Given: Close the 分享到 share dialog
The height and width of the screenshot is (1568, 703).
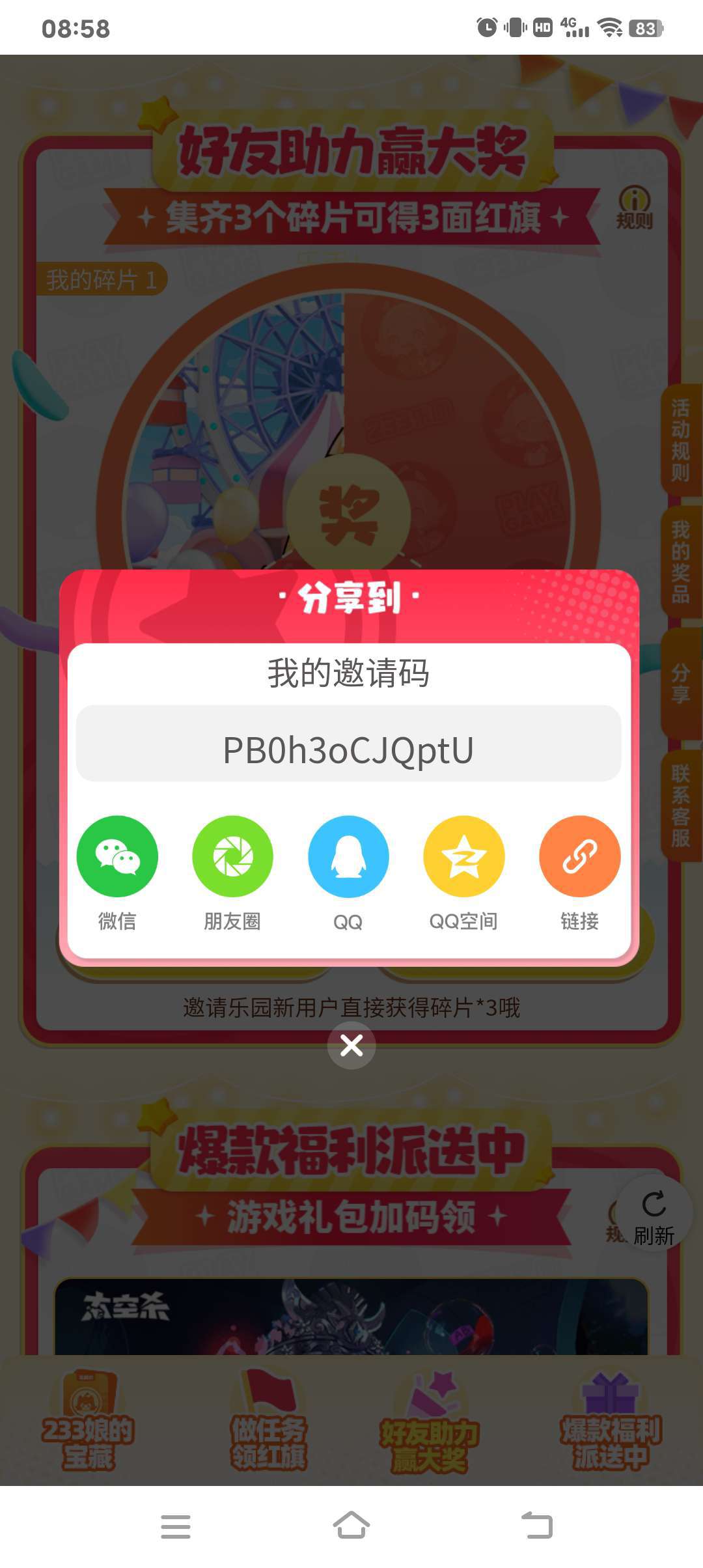Looking at the screenshot, I should click(x=351, y=1046).
